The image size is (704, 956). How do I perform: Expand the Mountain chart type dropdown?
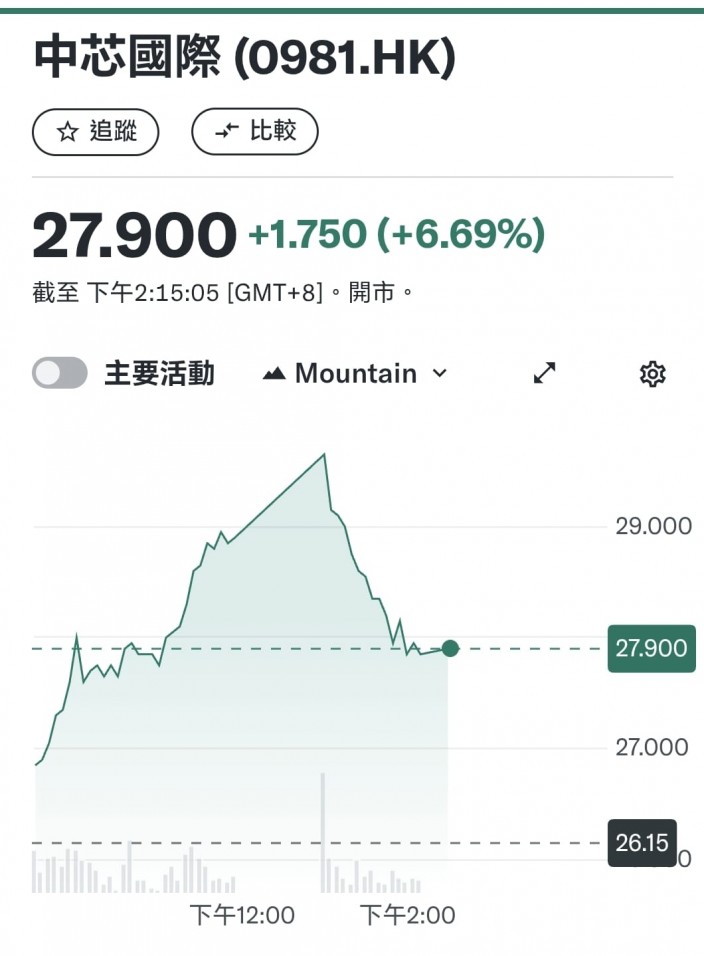pos(355,373)
